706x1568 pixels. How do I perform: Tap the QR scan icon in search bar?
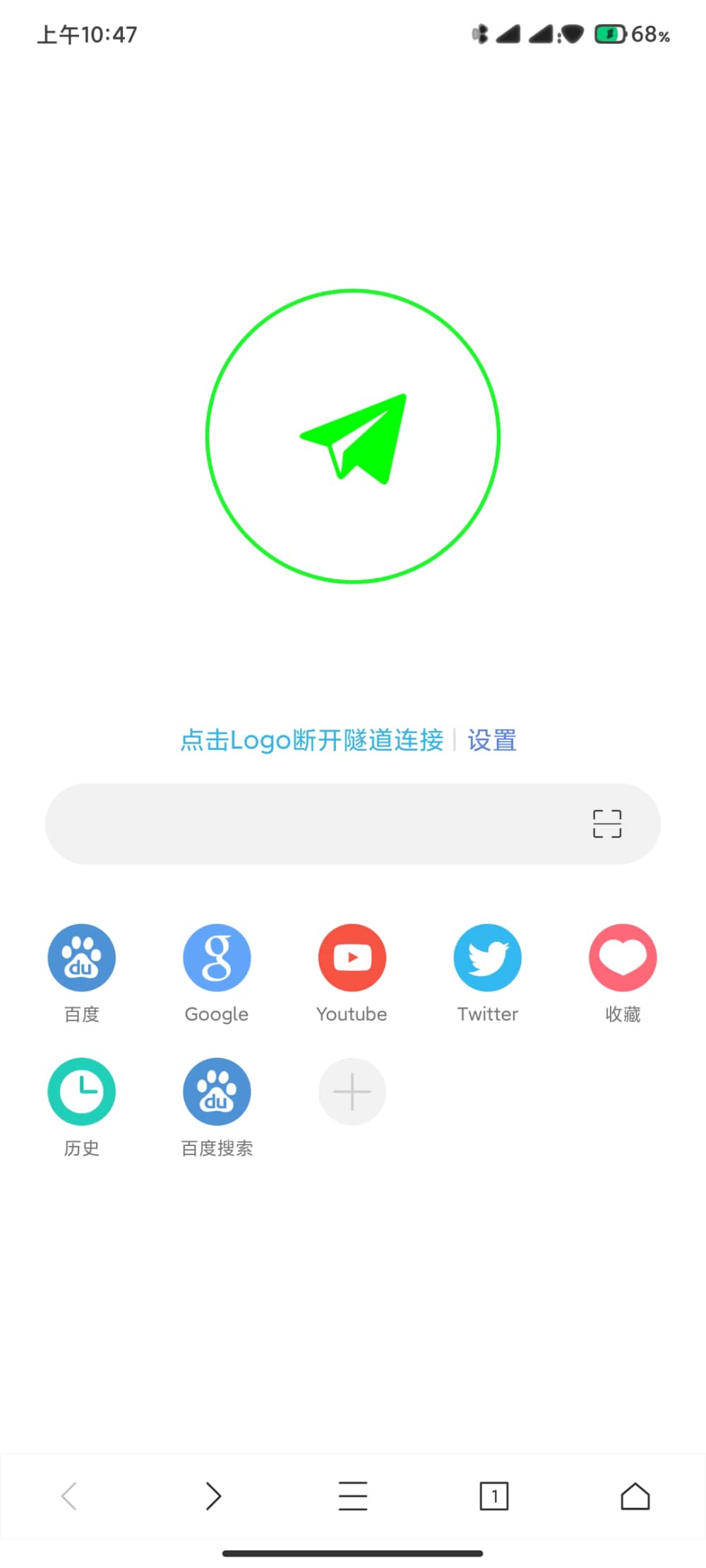[x=606, y=824]
